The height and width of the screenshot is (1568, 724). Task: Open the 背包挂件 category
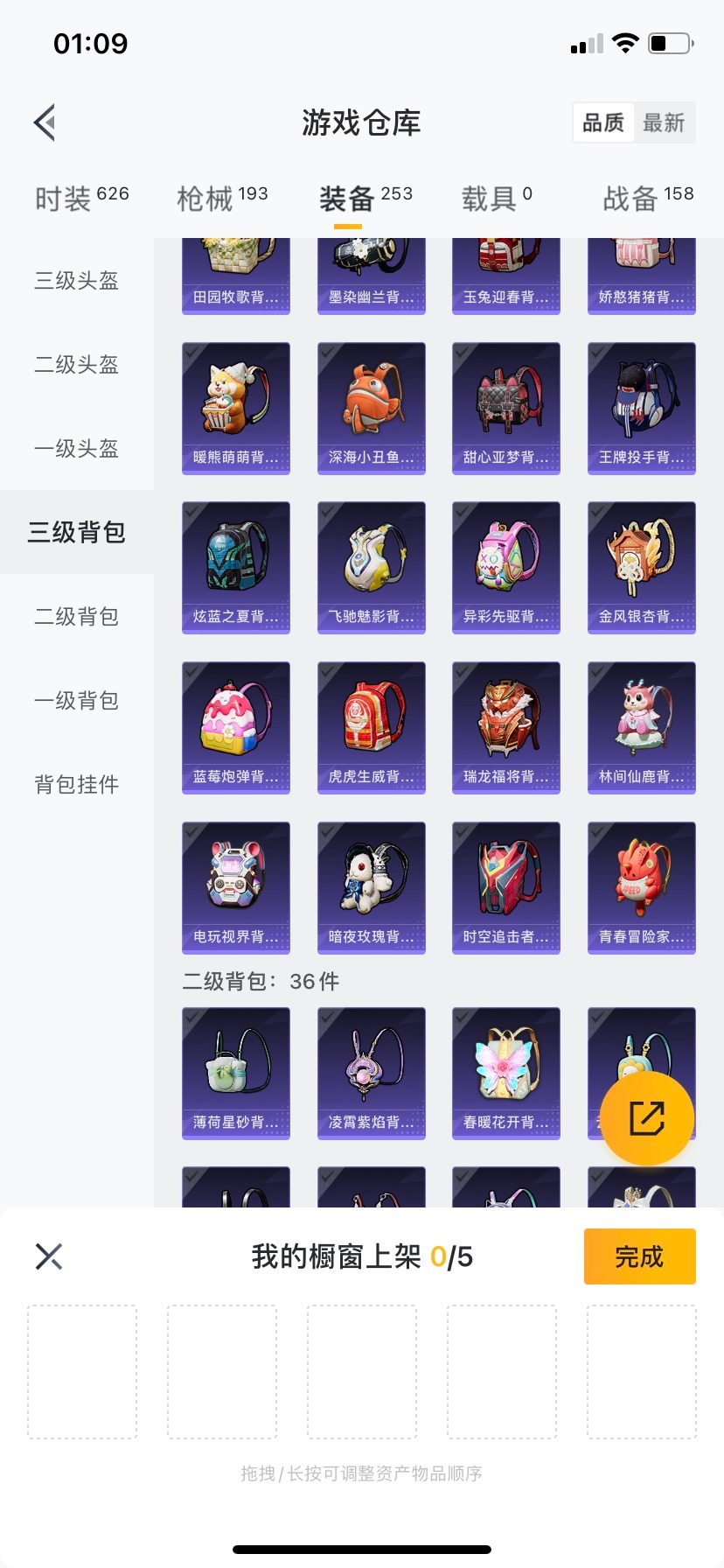click(x=77, y=785)
